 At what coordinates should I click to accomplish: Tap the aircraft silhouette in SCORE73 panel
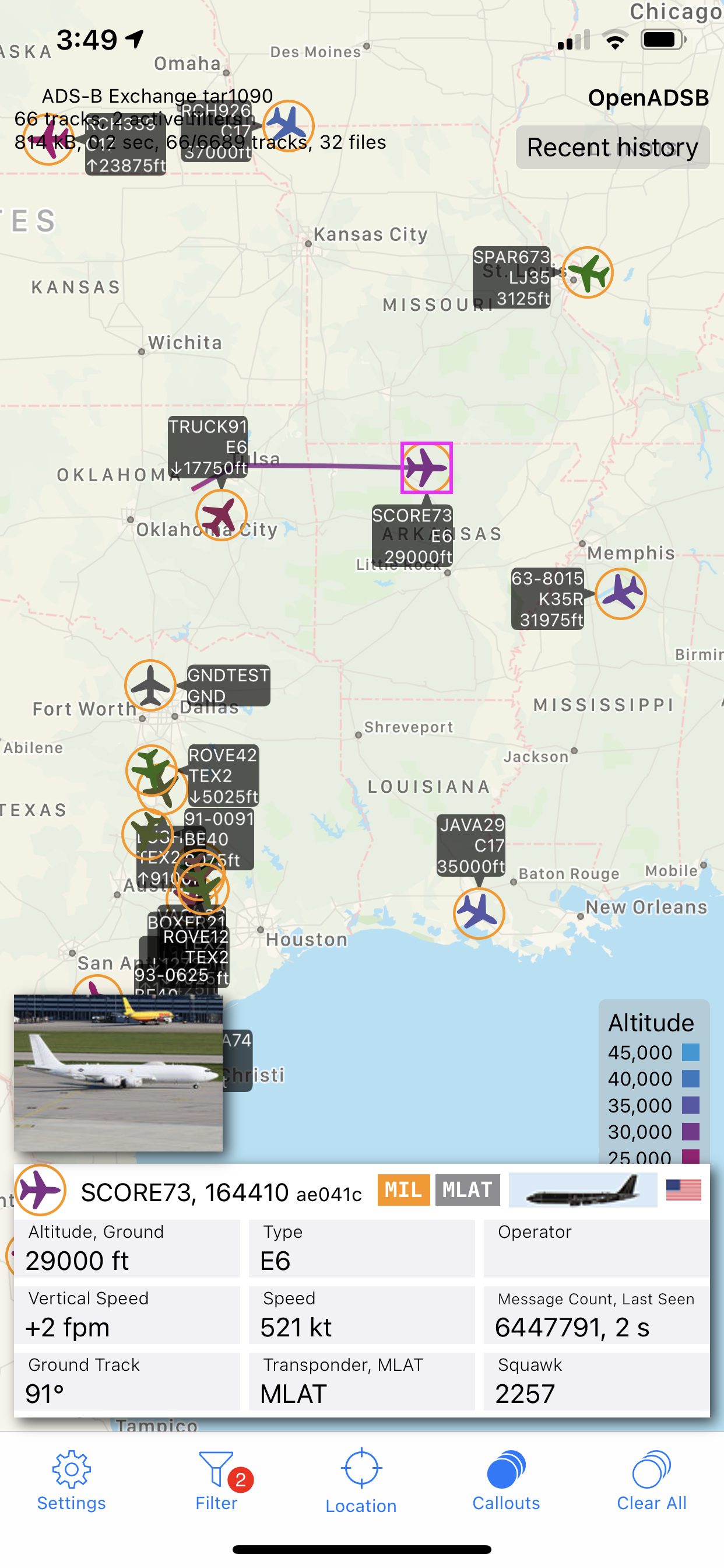[x=583, y=1190]
